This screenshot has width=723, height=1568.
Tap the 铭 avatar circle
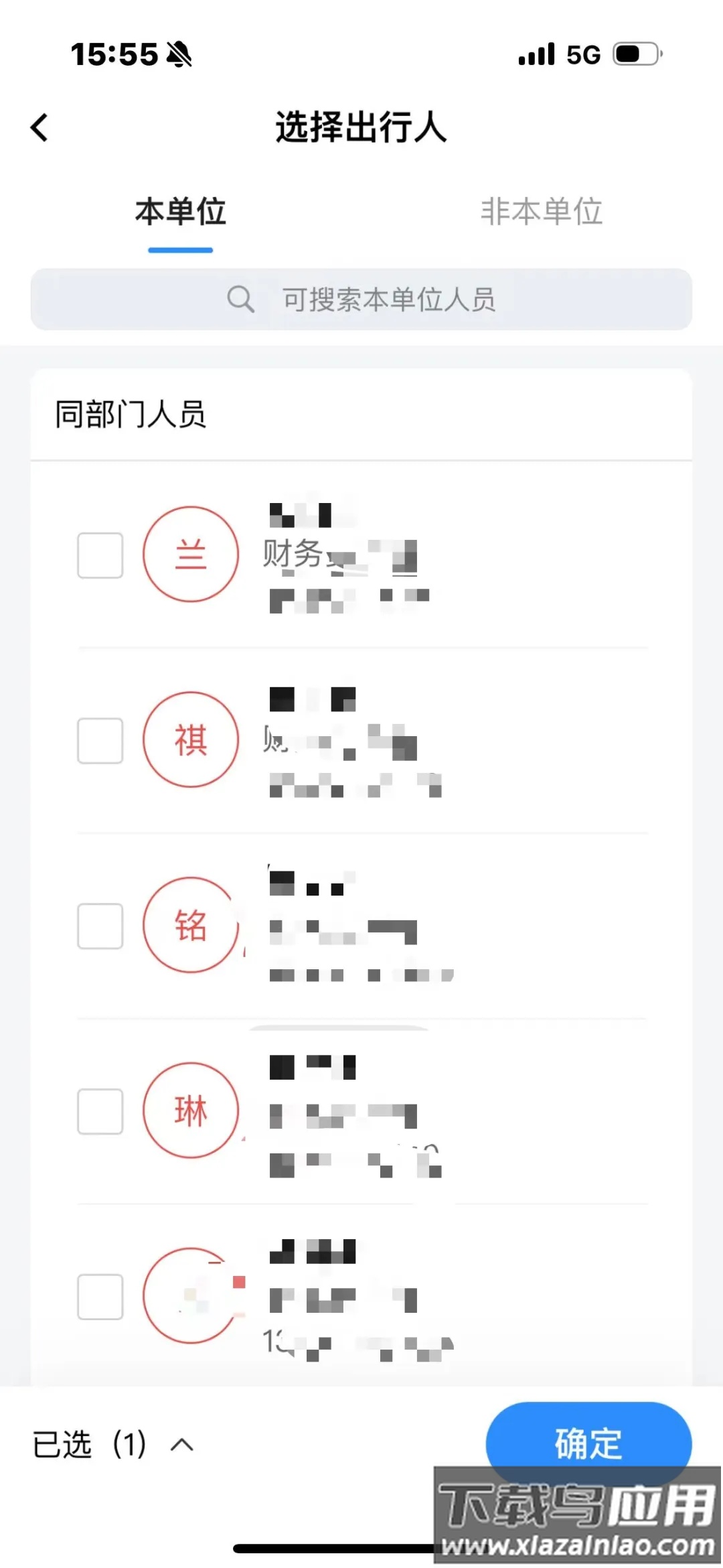coord(191,926)
